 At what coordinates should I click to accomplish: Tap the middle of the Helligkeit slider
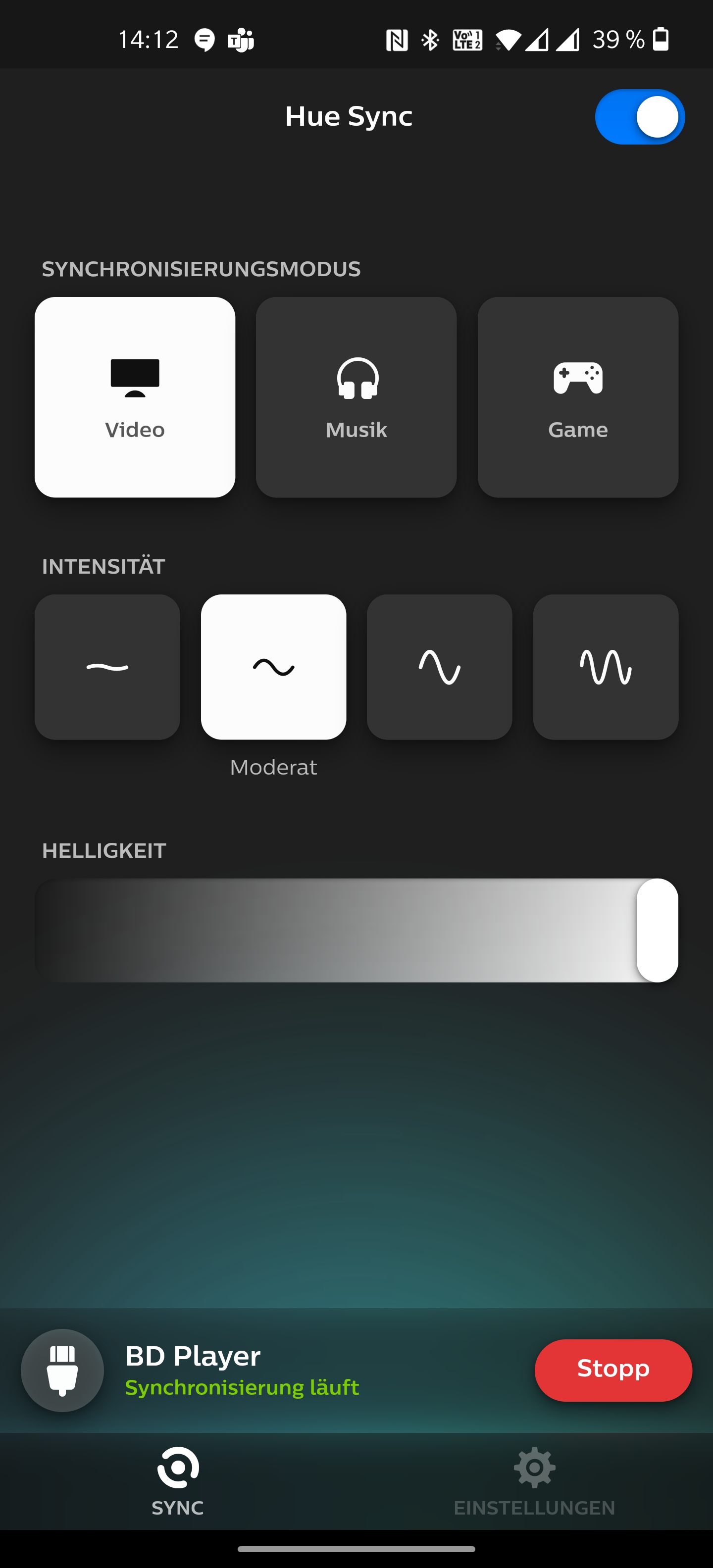pyautogui.click(x=356, y=930)
